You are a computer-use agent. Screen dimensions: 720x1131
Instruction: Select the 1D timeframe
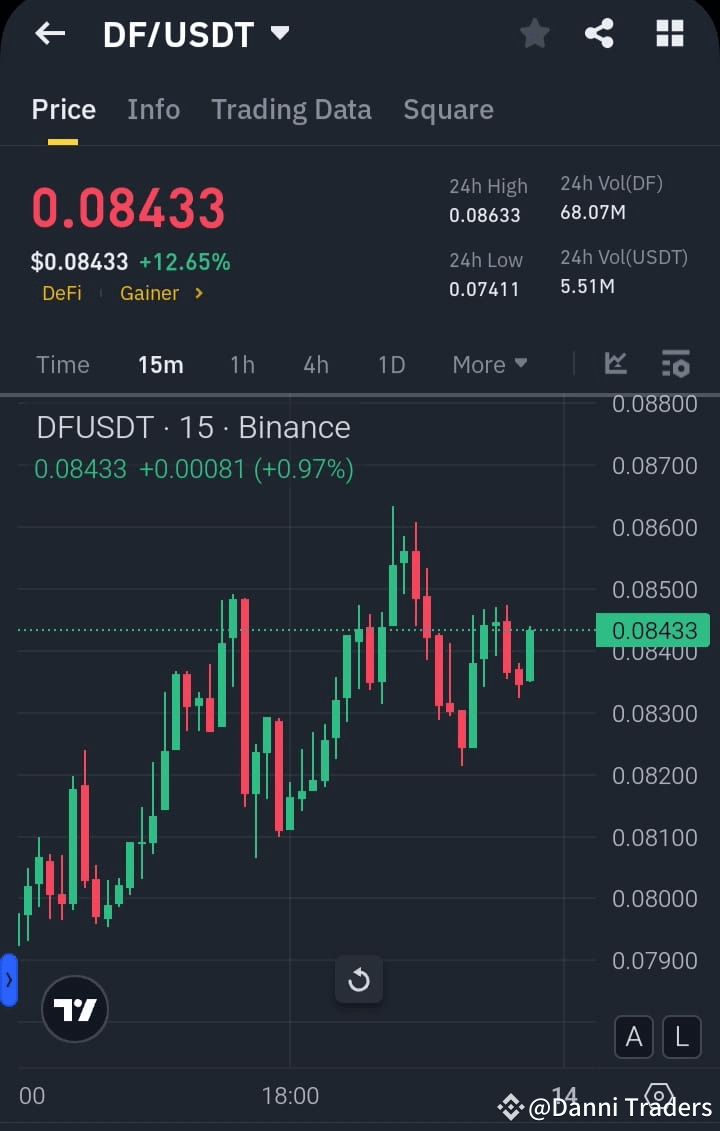point(391,364)
